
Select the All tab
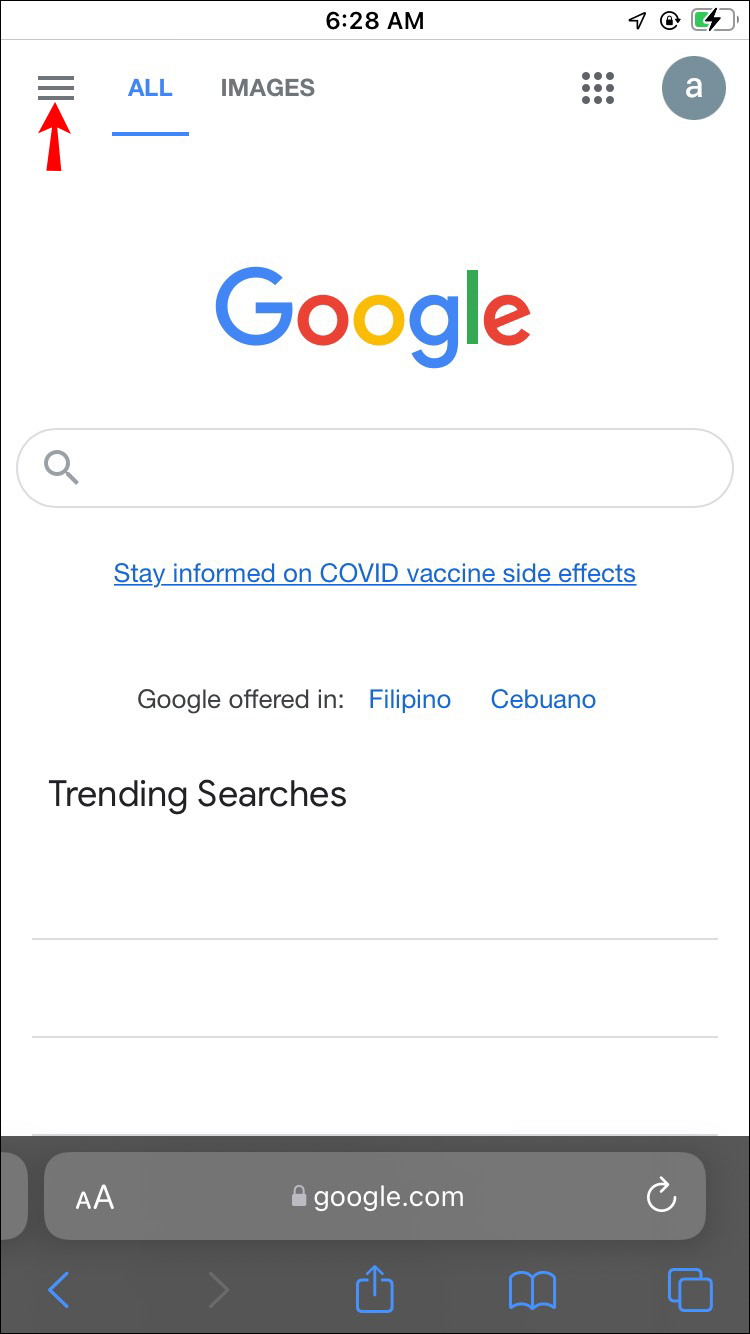click(150, 88)
